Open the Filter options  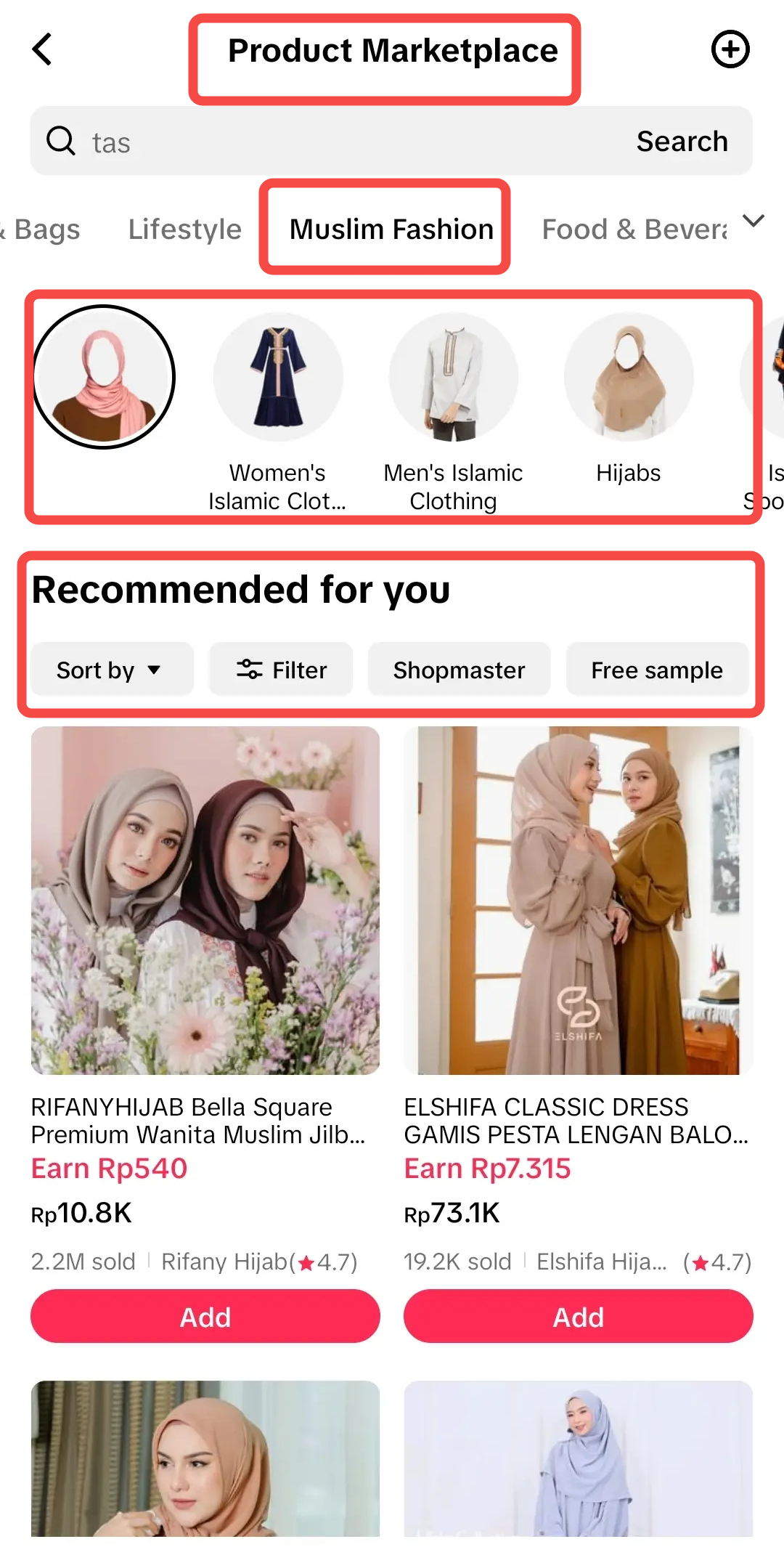[x=282, y=670]
